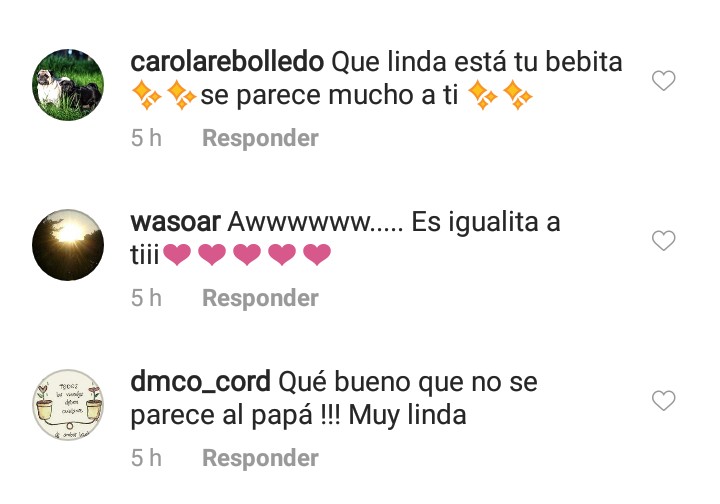
Task: Open carolarebolledo's profile picture
Action: [68, 84]
